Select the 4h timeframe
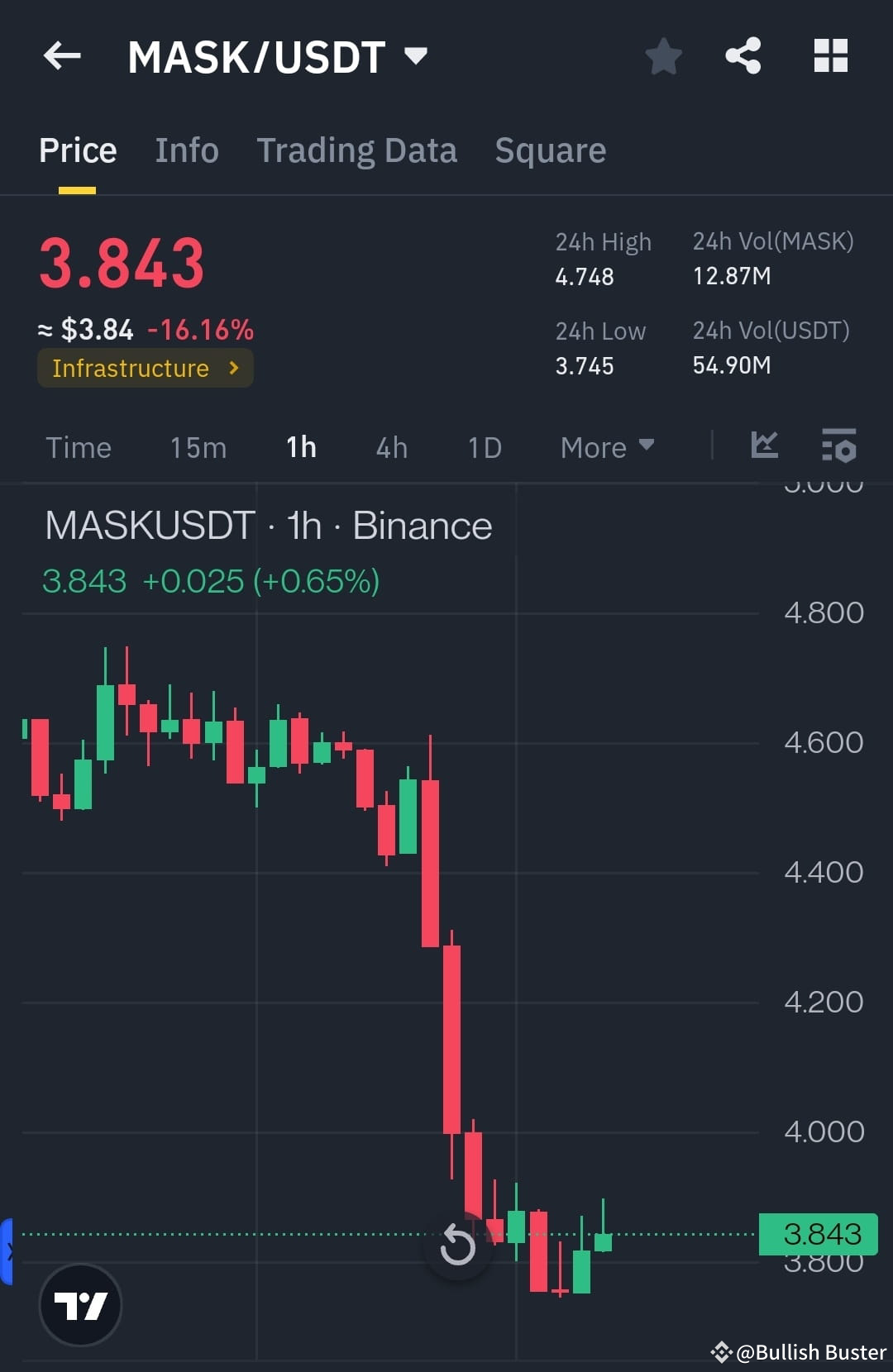Screen dimensions: 893x1372 click(390, 446)
